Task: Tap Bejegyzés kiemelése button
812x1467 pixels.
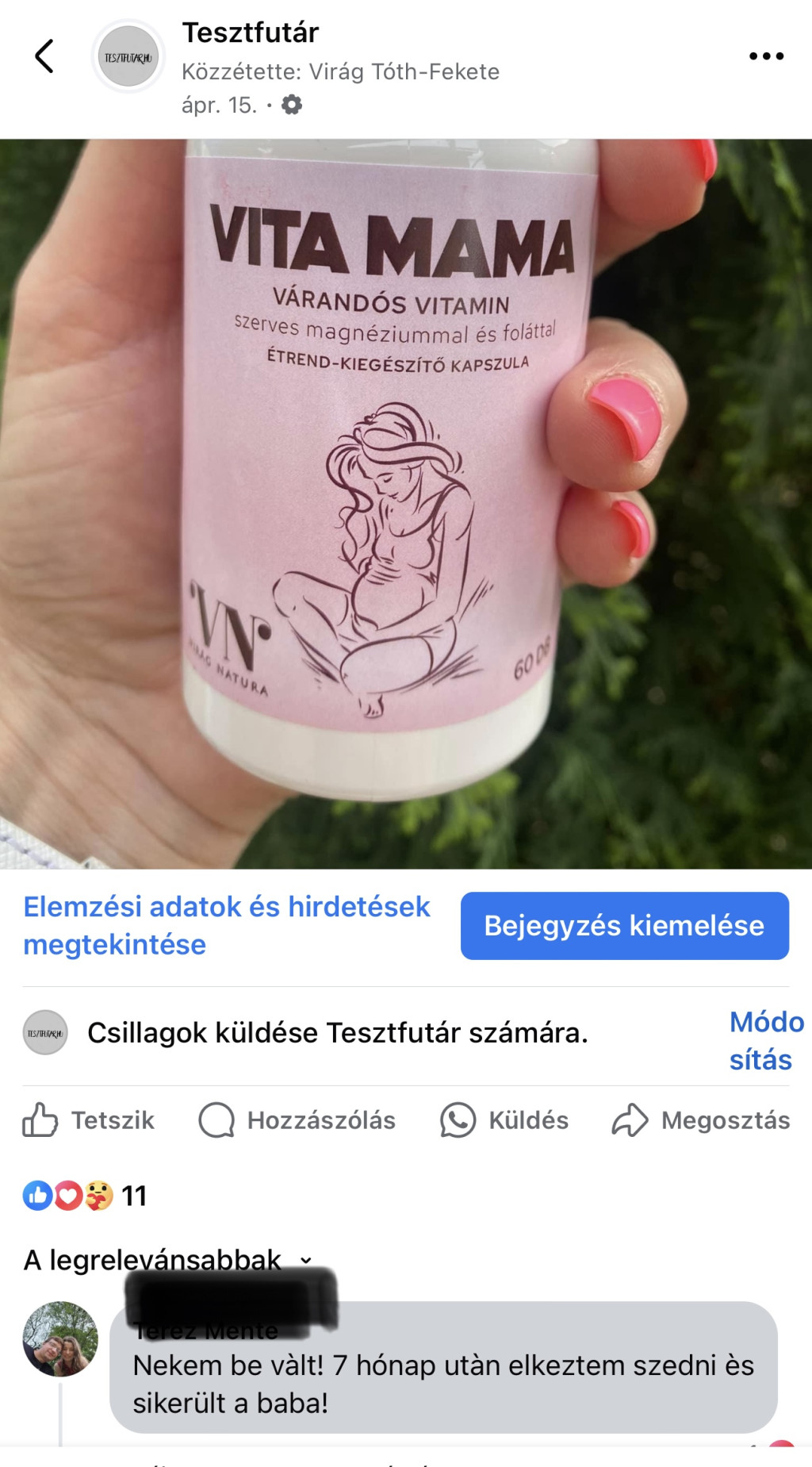Action: [x=624, y=926]
